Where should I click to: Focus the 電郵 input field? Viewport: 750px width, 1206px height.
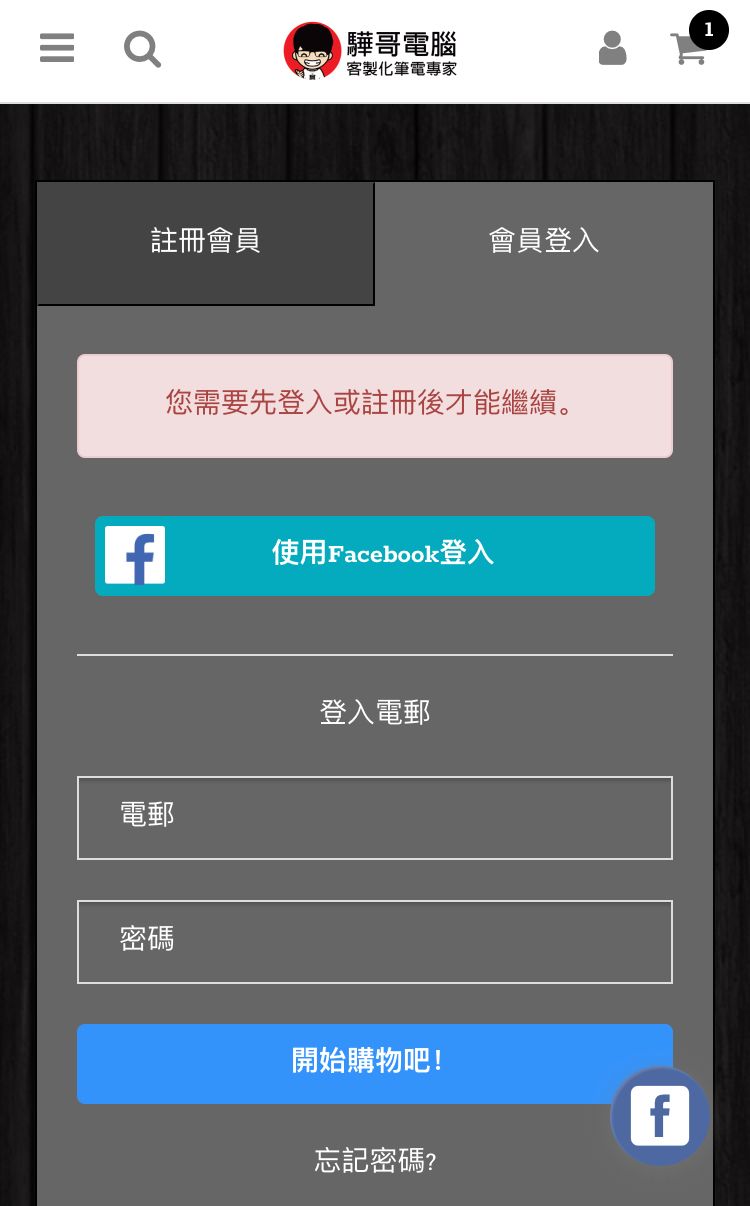click(375, 818)
